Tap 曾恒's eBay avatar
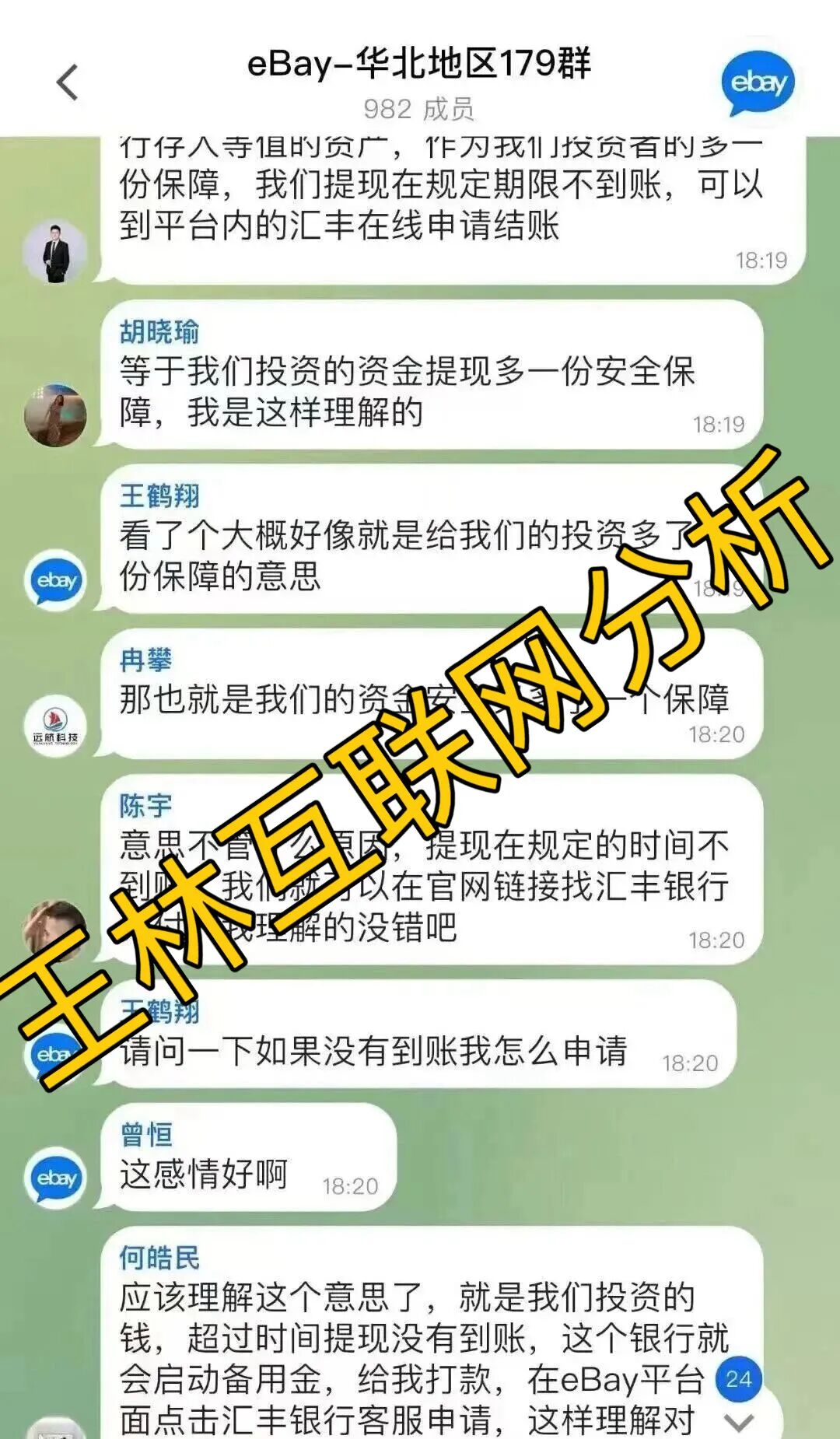Viewport: 840px width, 1439px height. point(55,1178)
